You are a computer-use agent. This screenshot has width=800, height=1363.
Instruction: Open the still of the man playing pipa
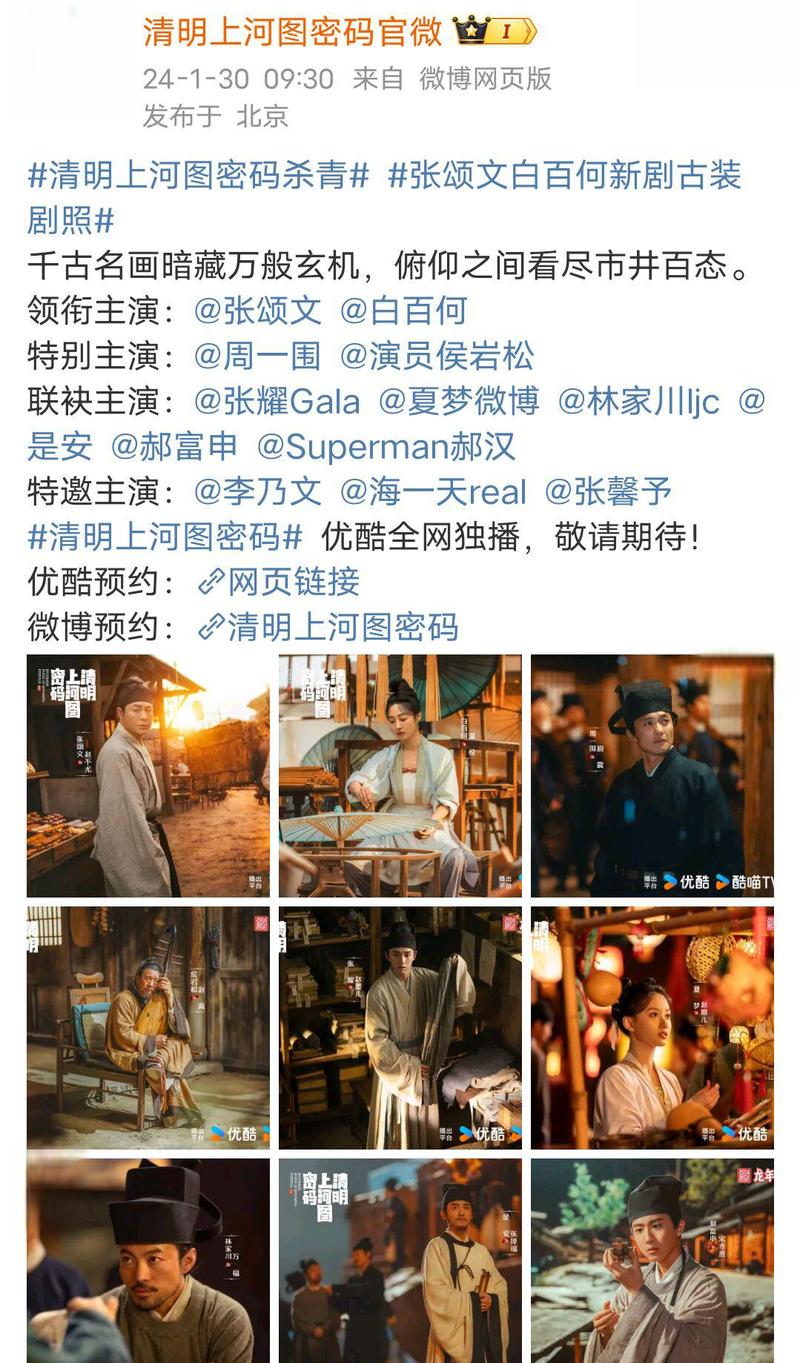(x=148, y=1027)
